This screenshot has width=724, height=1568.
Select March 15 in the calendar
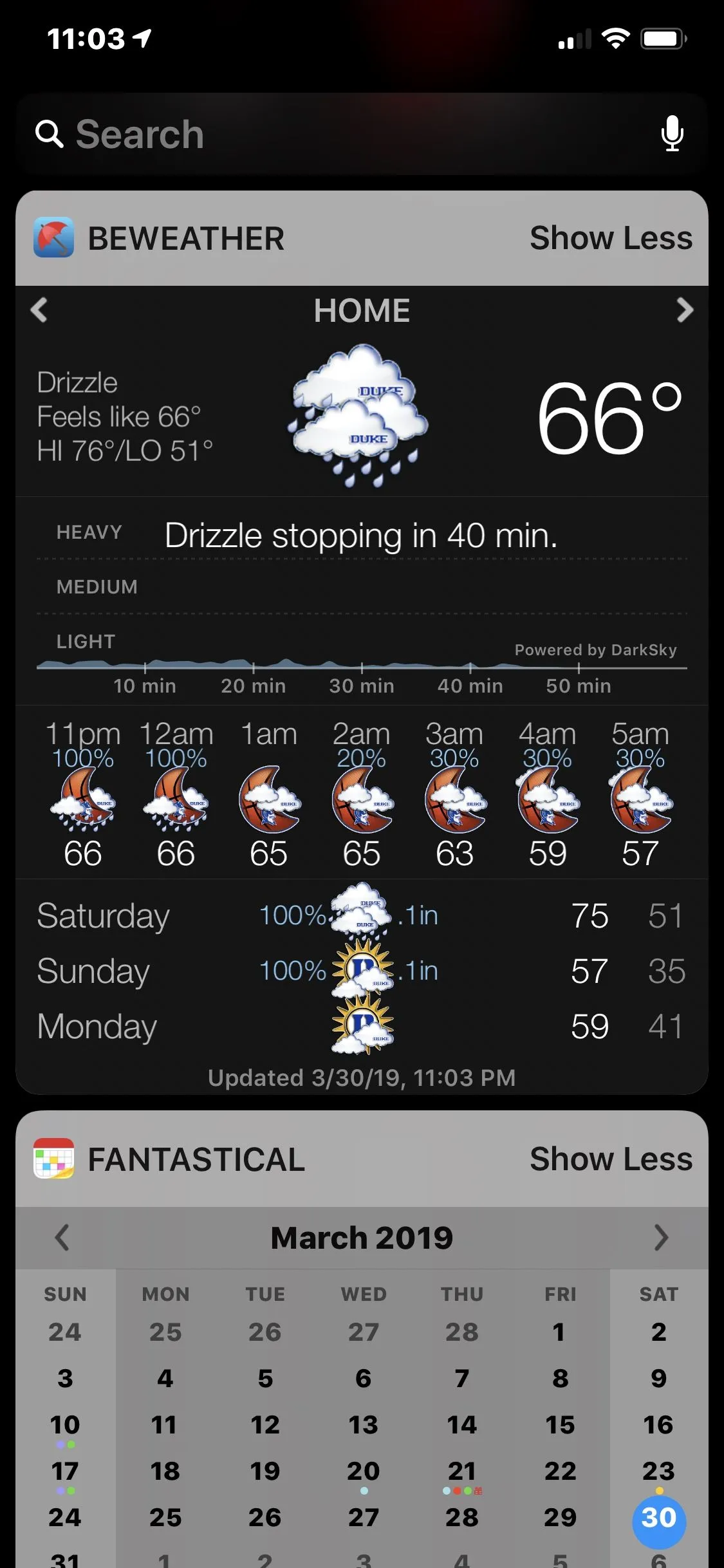tap(560, 1425)
